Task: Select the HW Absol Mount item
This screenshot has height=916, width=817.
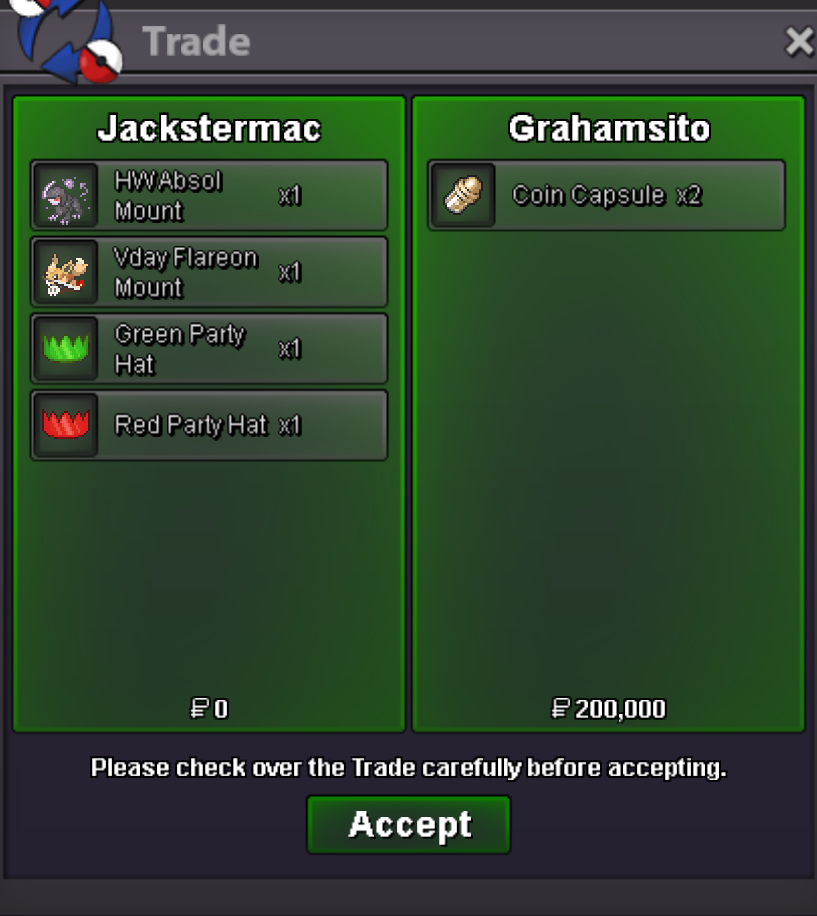Action: (209, 196)
